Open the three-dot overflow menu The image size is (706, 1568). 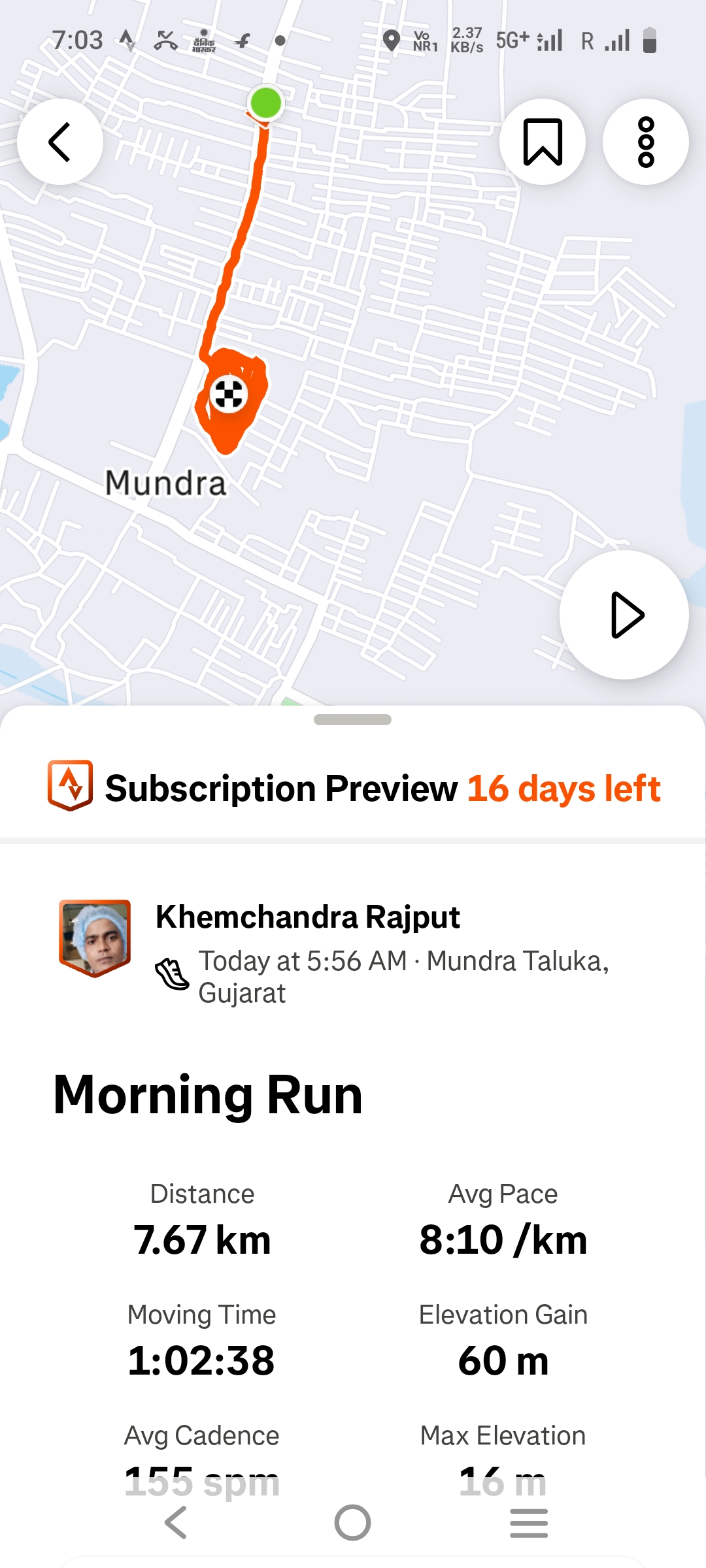[645, 142]
